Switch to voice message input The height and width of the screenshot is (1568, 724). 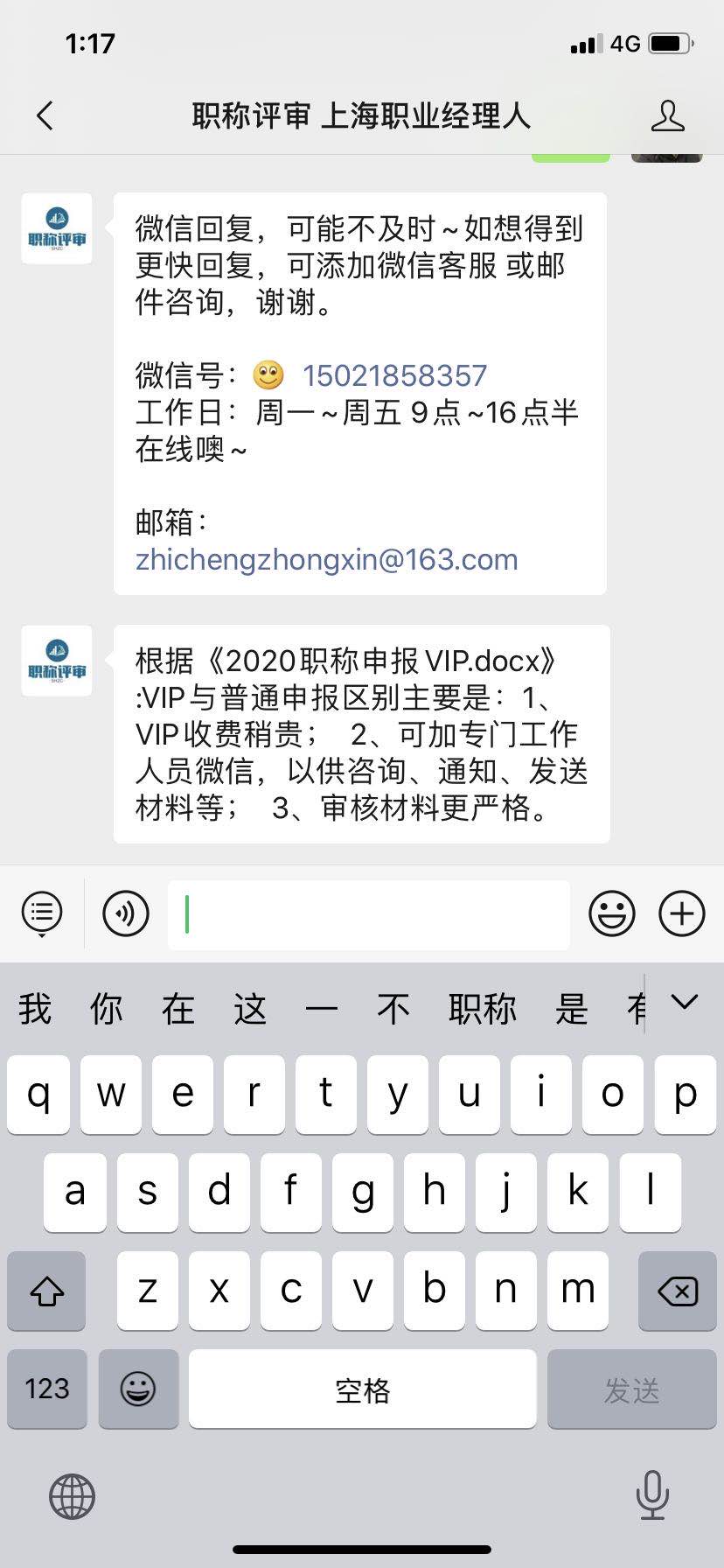126,913
